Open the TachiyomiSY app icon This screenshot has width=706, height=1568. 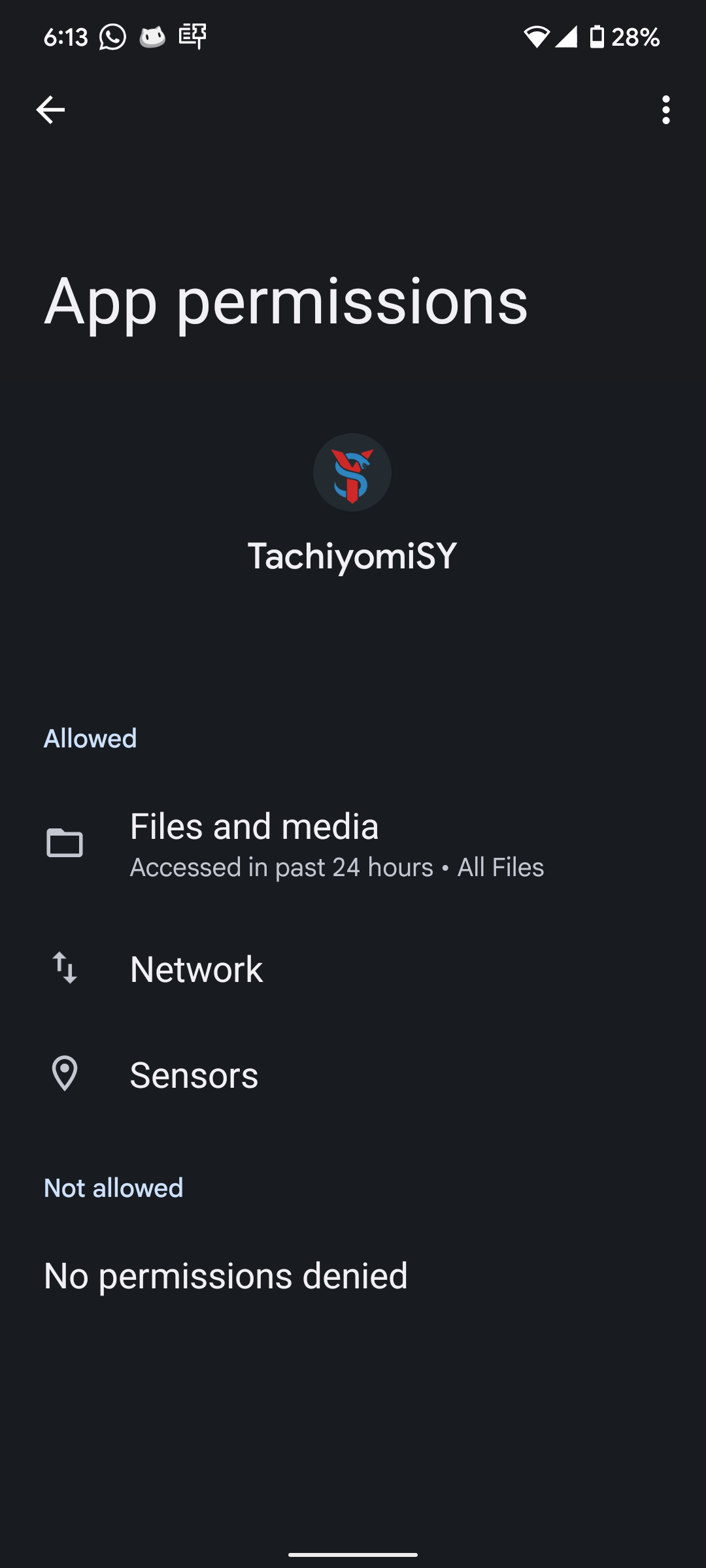pos(352,472)
